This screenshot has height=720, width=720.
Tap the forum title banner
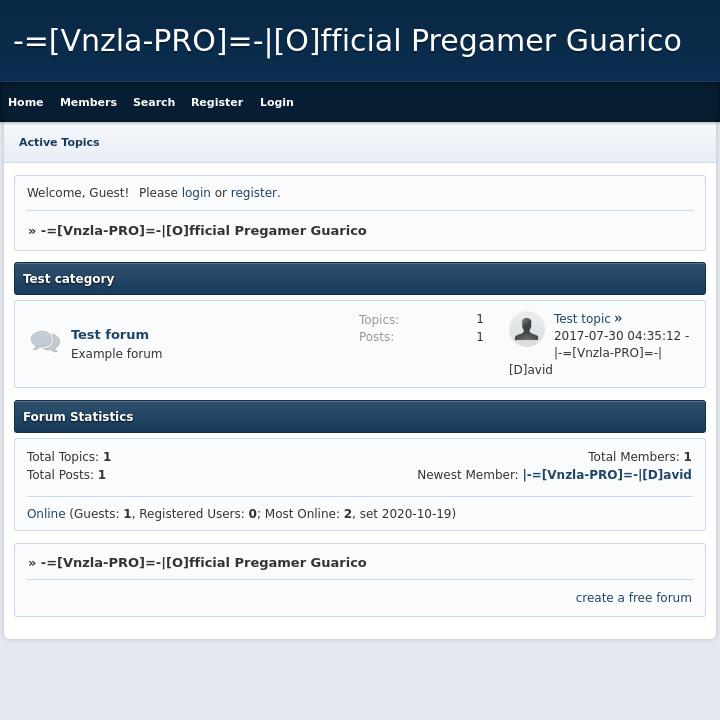click(x=347, y=41)
